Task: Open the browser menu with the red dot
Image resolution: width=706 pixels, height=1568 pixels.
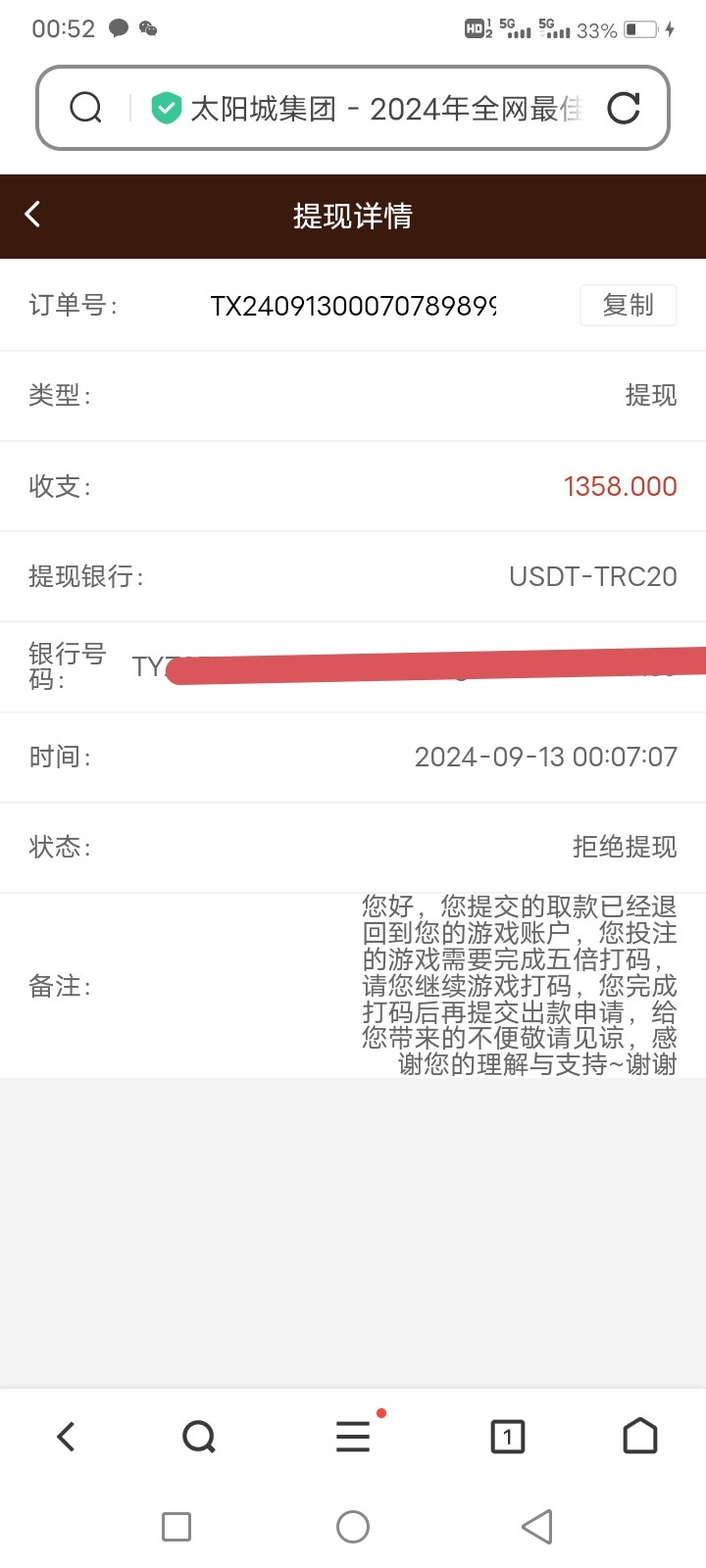Action: [353, 1437]
